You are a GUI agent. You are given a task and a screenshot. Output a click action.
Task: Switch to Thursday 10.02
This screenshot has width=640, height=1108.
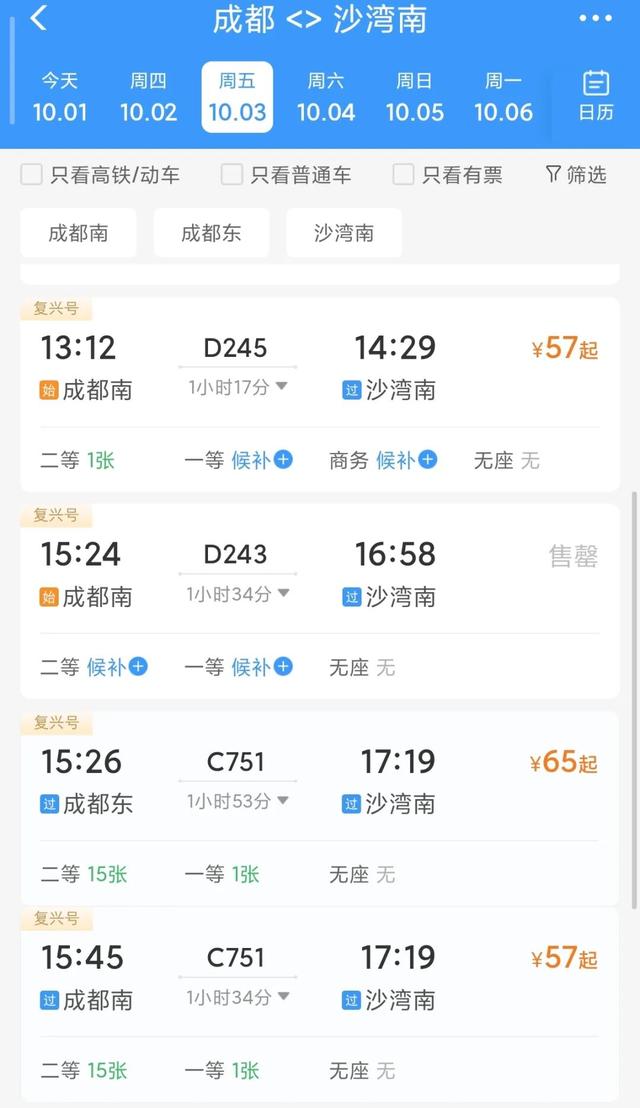coord(148,97)
